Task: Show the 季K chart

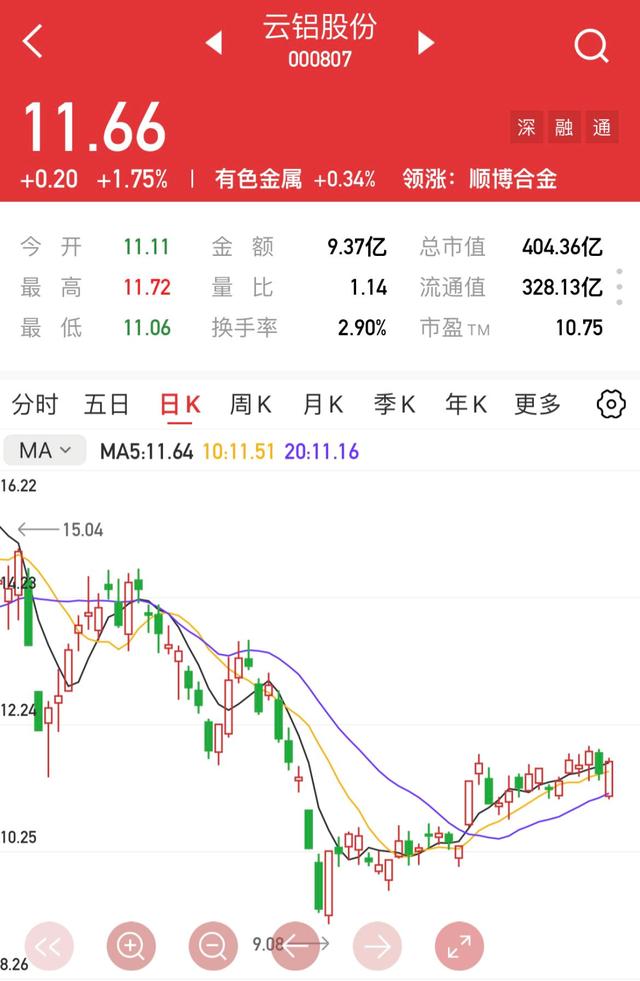Action: [395, 405]
